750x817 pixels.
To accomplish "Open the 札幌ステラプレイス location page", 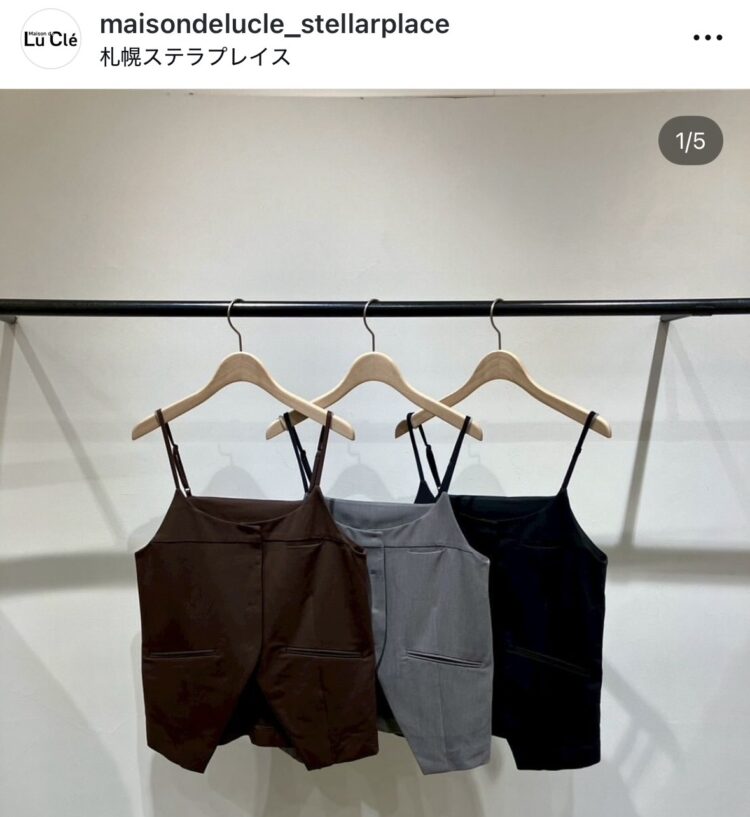I will pos(195,57).
